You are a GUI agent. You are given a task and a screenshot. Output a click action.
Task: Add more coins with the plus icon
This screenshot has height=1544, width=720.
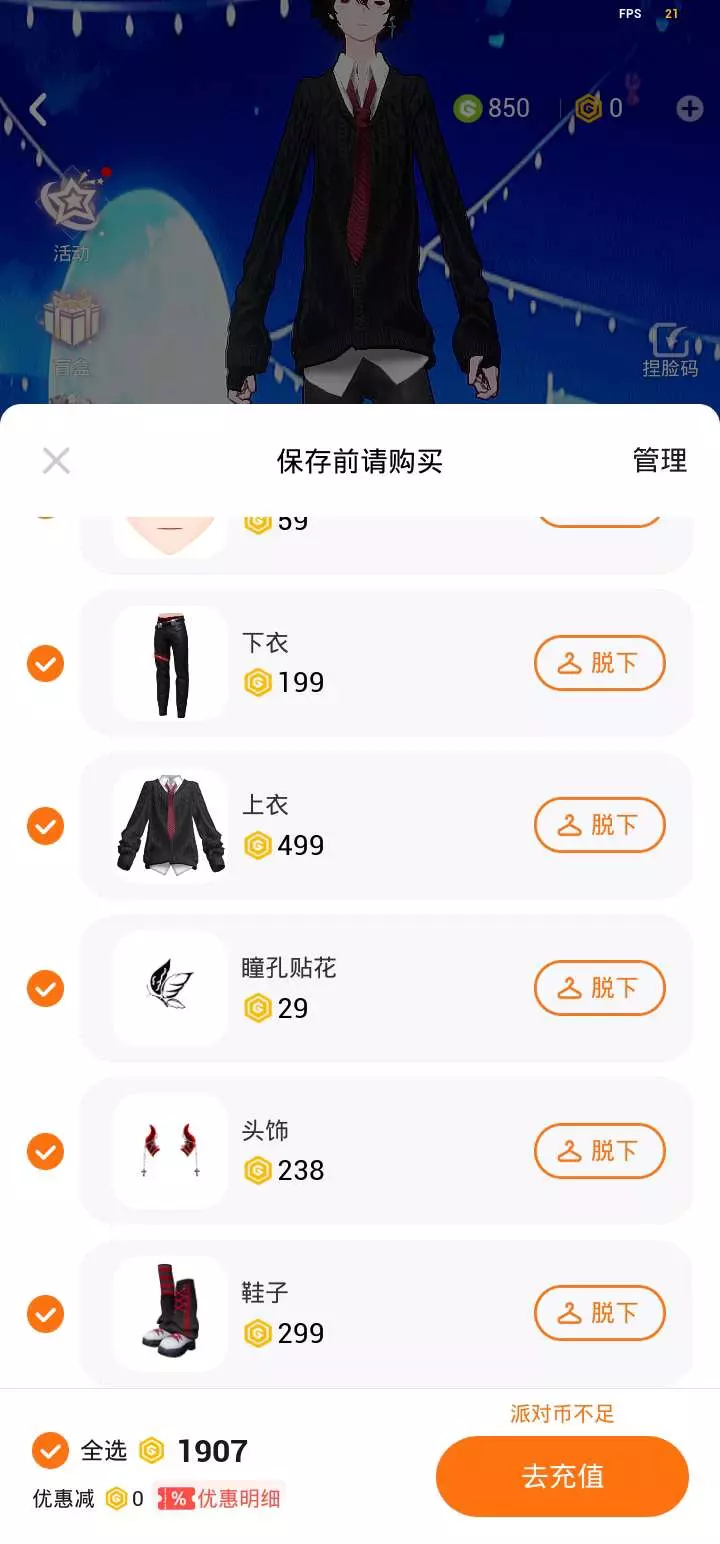[689, 108]
